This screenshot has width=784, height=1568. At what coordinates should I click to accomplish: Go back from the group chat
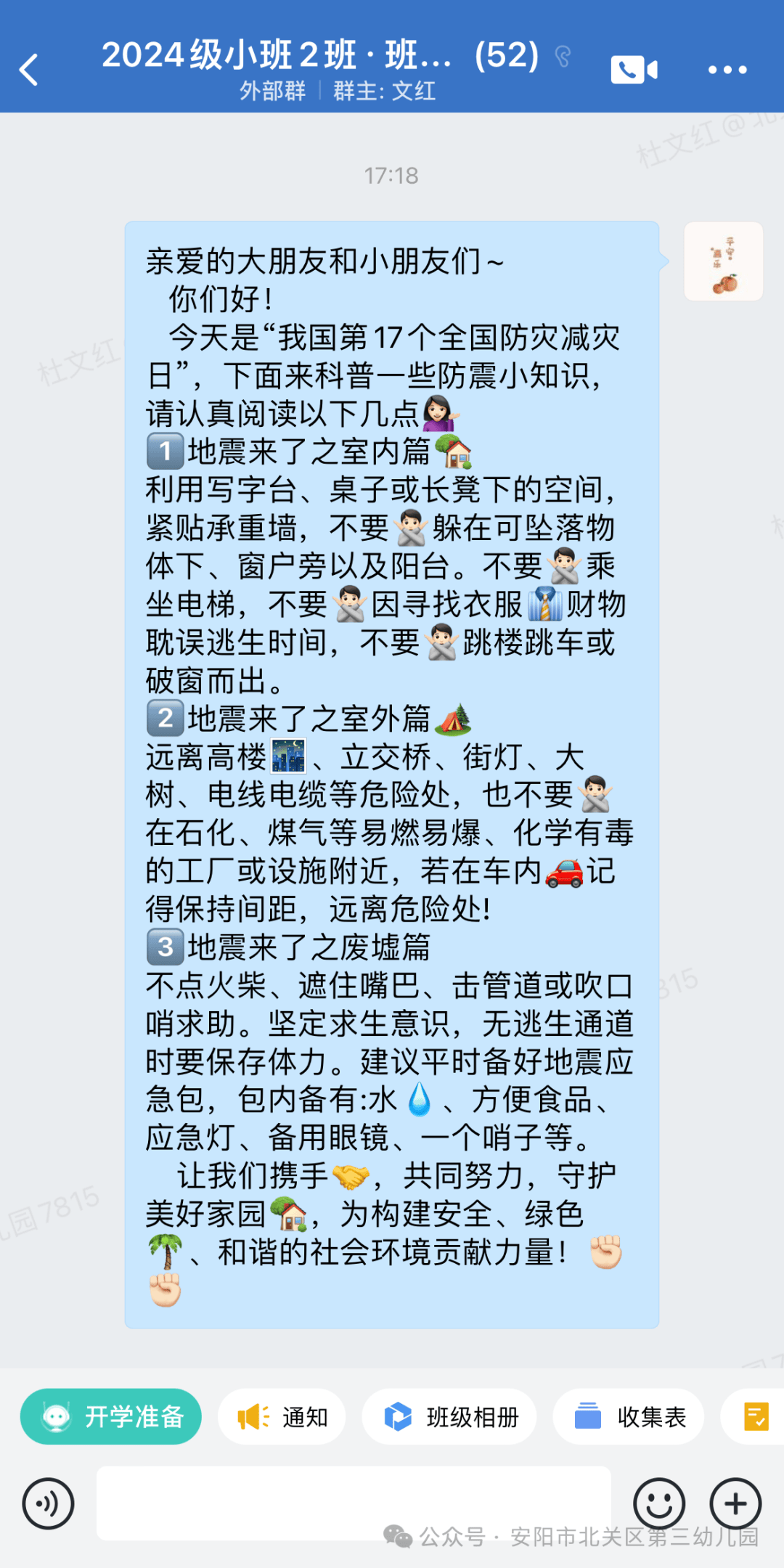(x=29, y=70)
